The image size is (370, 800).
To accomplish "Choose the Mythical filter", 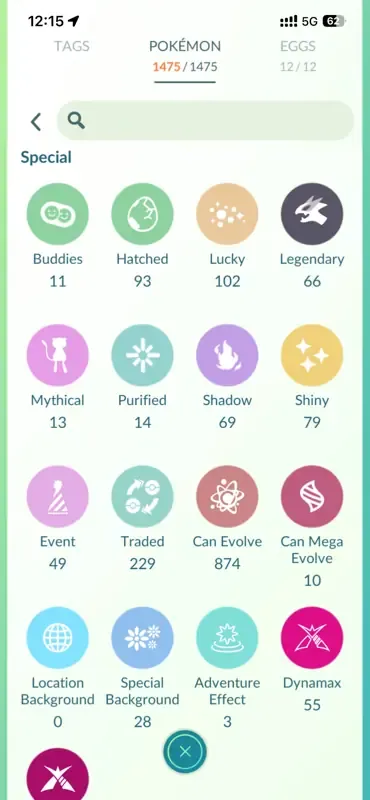I will [58, 356].
